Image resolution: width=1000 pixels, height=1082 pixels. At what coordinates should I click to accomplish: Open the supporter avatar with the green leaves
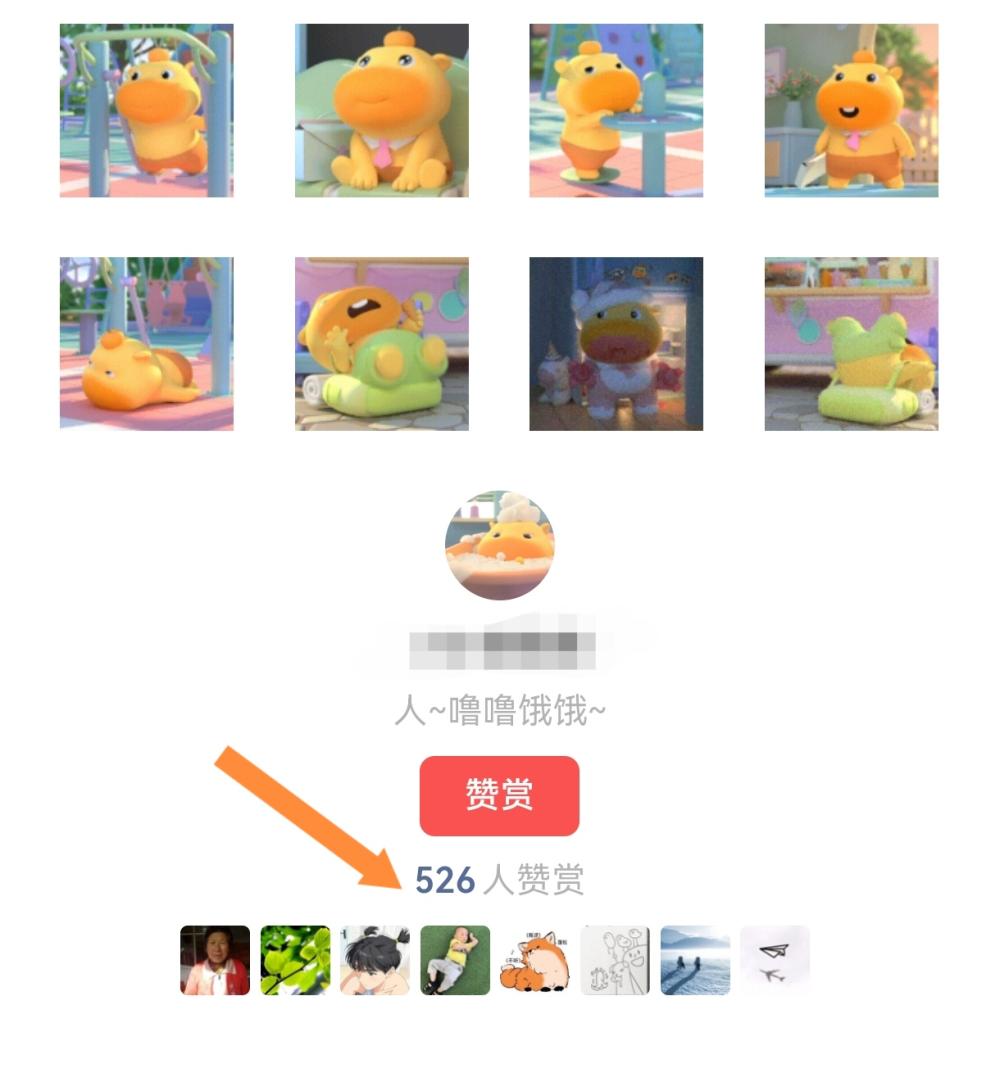295,960
